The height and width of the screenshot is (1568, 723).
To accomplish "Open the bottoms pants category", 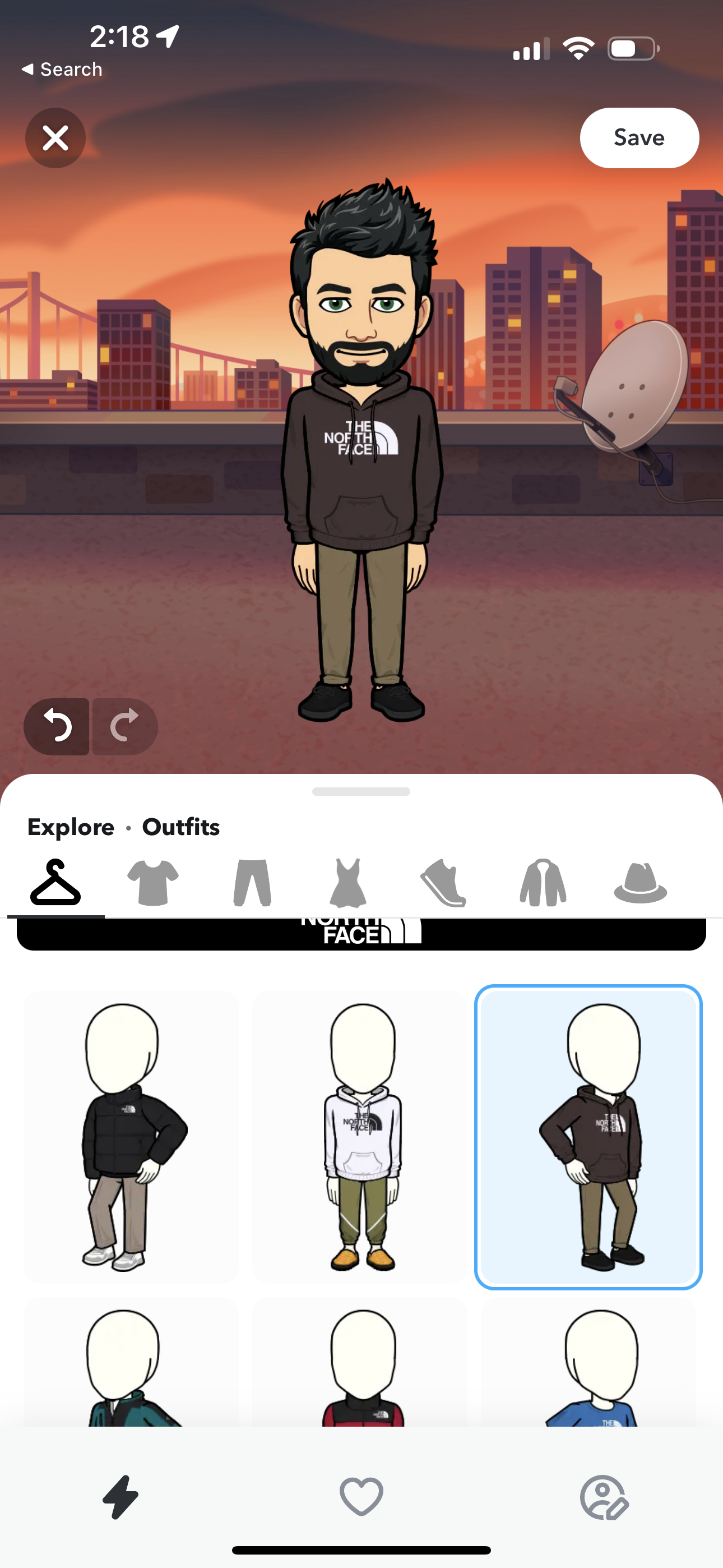I will (251, 883).
